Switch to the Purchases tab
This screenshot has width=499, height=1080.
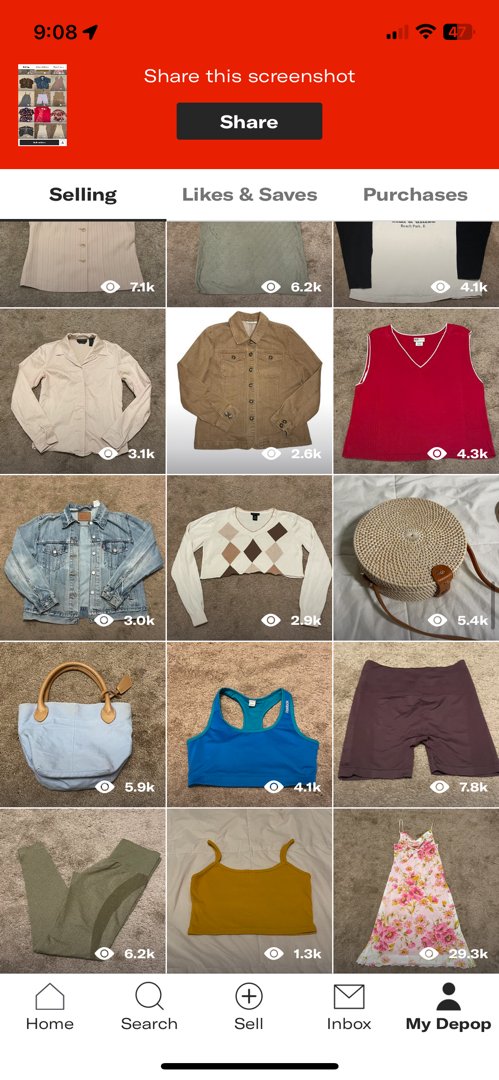pos(415,195)
